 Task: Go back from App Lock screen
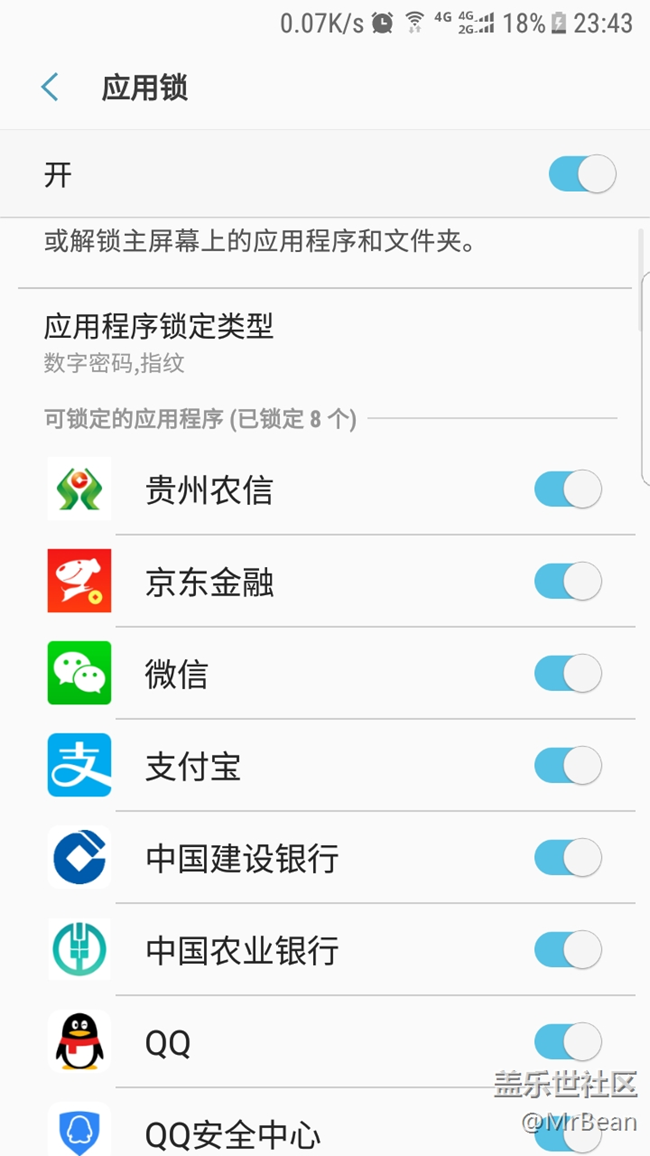click(x=50, y=88)
